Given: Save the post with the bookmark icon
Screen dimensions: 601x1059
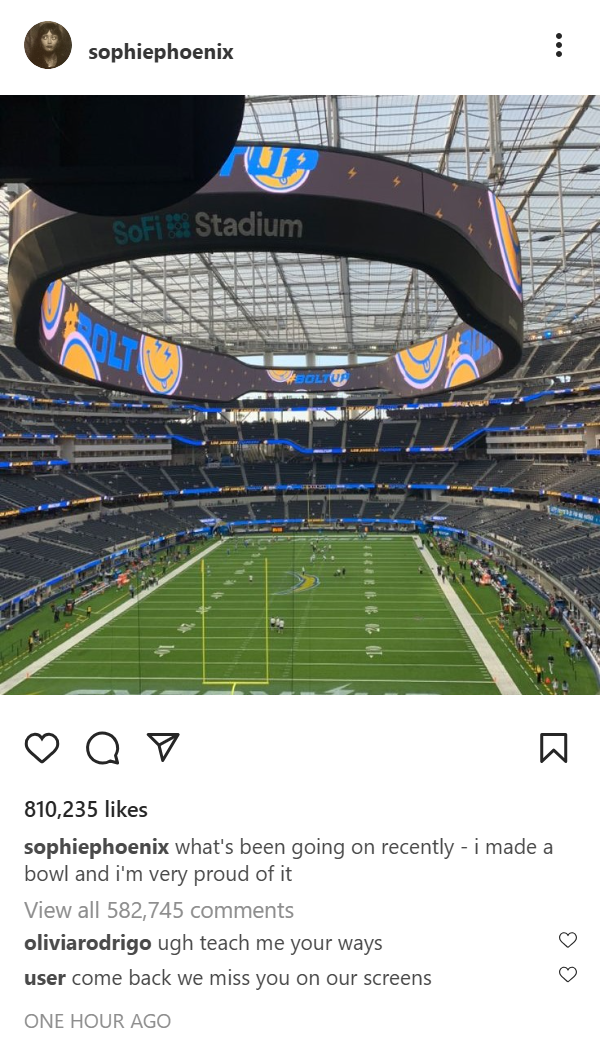Looking at the screenshot, I should coord(554,748).
